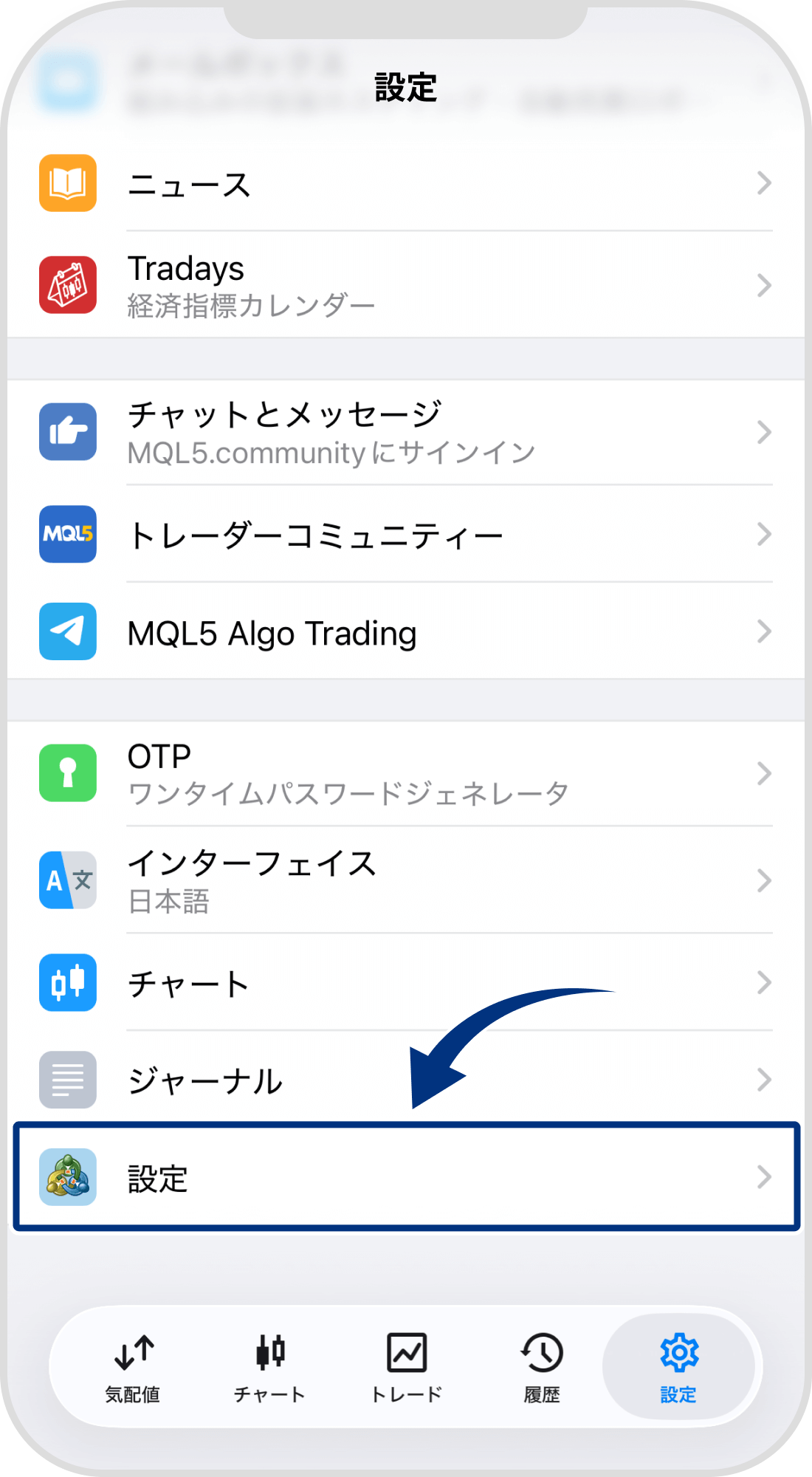
Task: Switch to the チャート tab in the bottom bar
Action: 269,1368
